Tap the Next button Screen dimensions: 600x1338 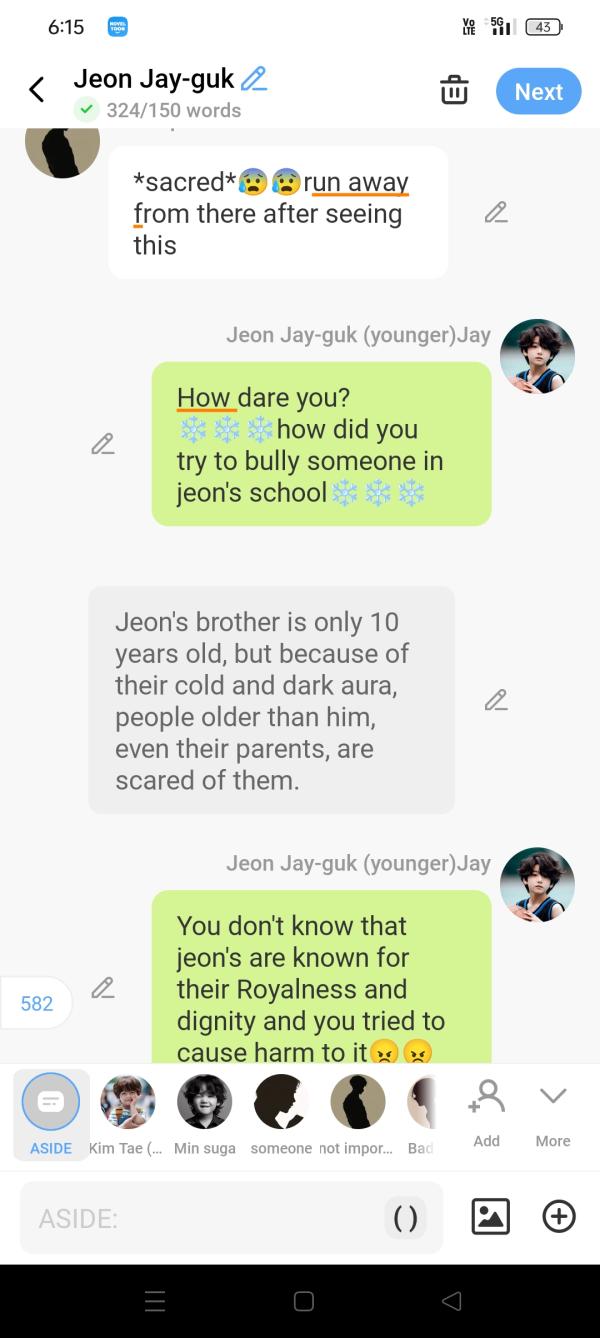[x=538, y=91]
